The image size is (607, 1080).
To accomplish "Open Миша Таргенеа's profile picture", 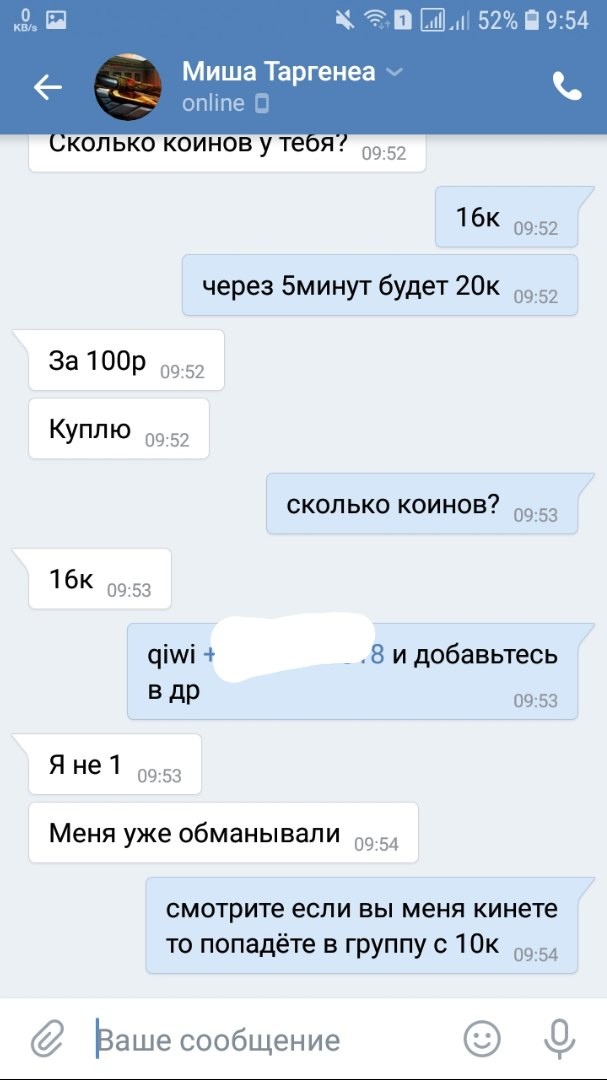I will pyautogui.click(x=128, y=88).
